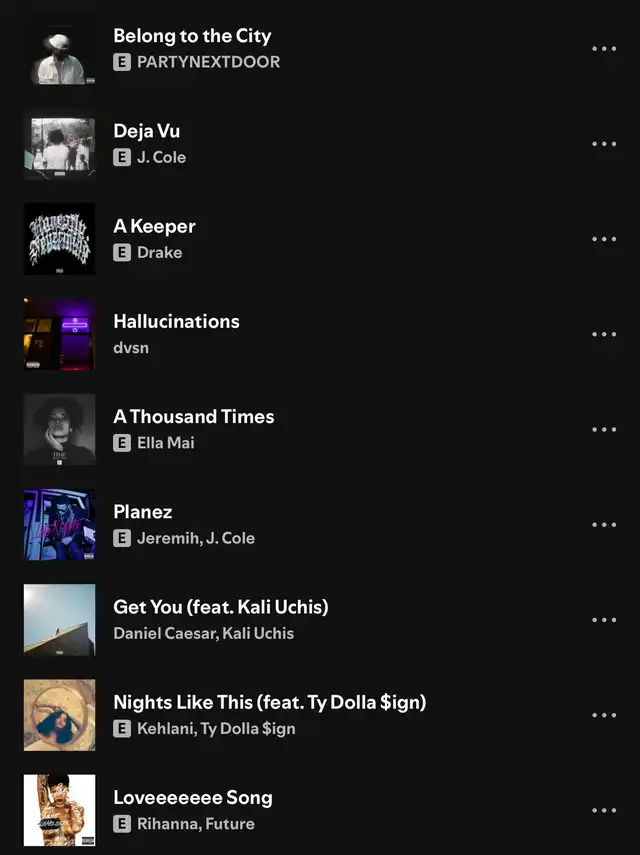This screenshot has height=855, width=640.
Task: Play Belong to the City by PARTYNEXTDOOR
Action: click(191, 36)
